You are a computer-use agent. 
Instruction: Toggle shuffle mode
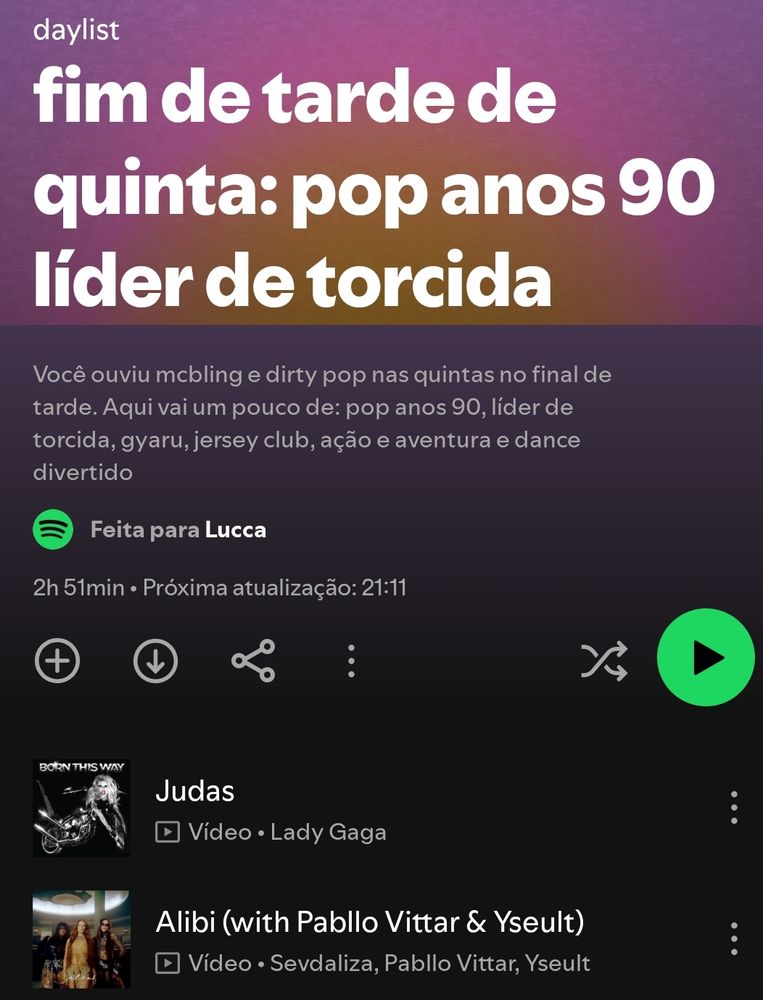pyautogui.click(x=604, y=661)
